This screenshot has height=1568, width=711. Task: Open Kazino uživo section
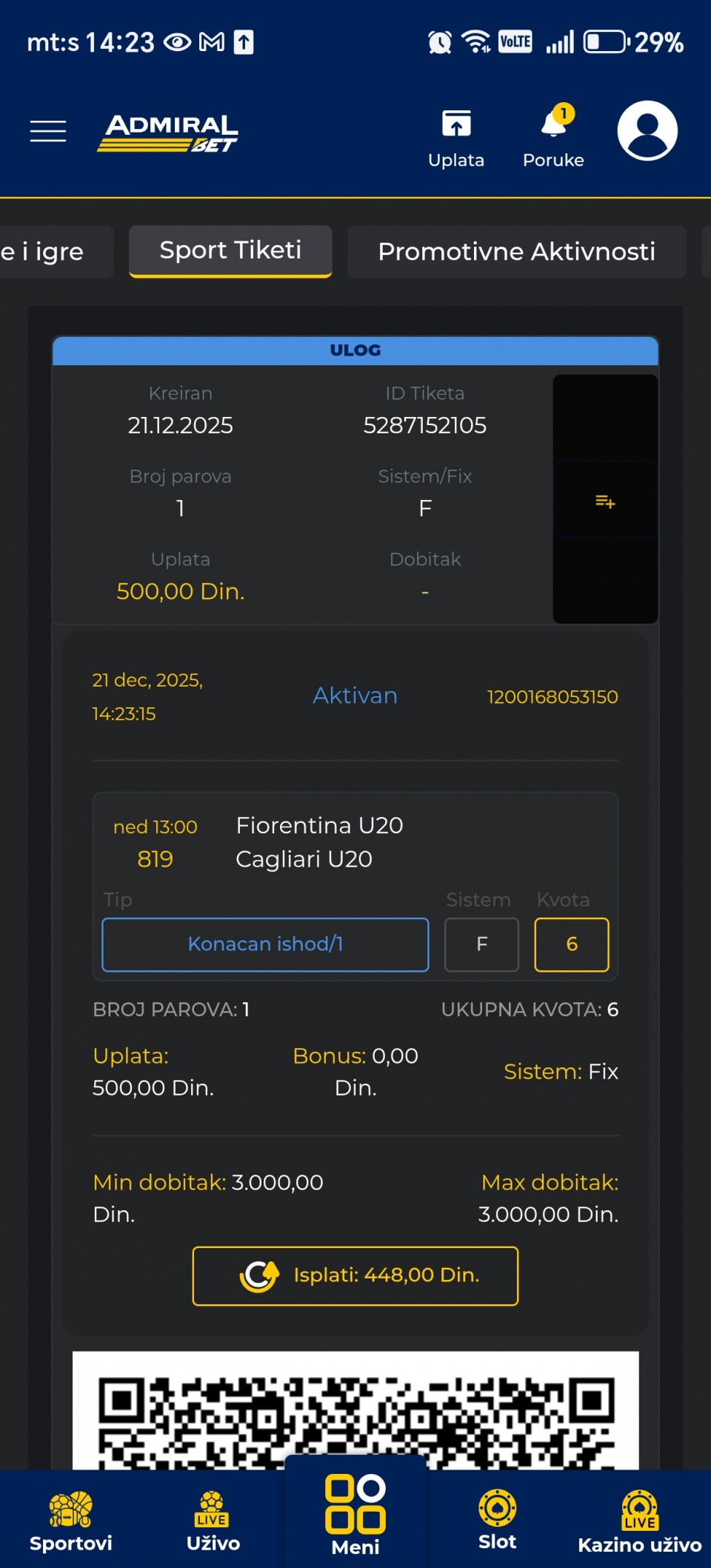pos(639,1521)
